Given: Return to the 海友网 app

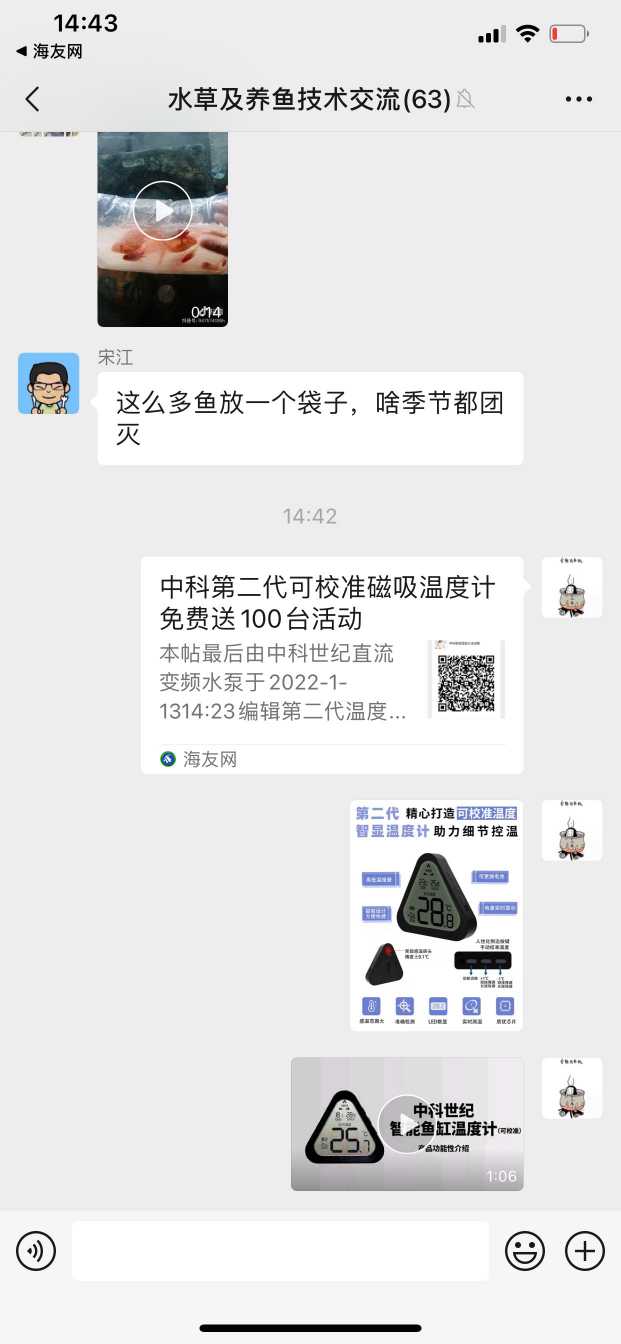Looking at the screenshot, I should pyautogui.click(x=48, y=51).
